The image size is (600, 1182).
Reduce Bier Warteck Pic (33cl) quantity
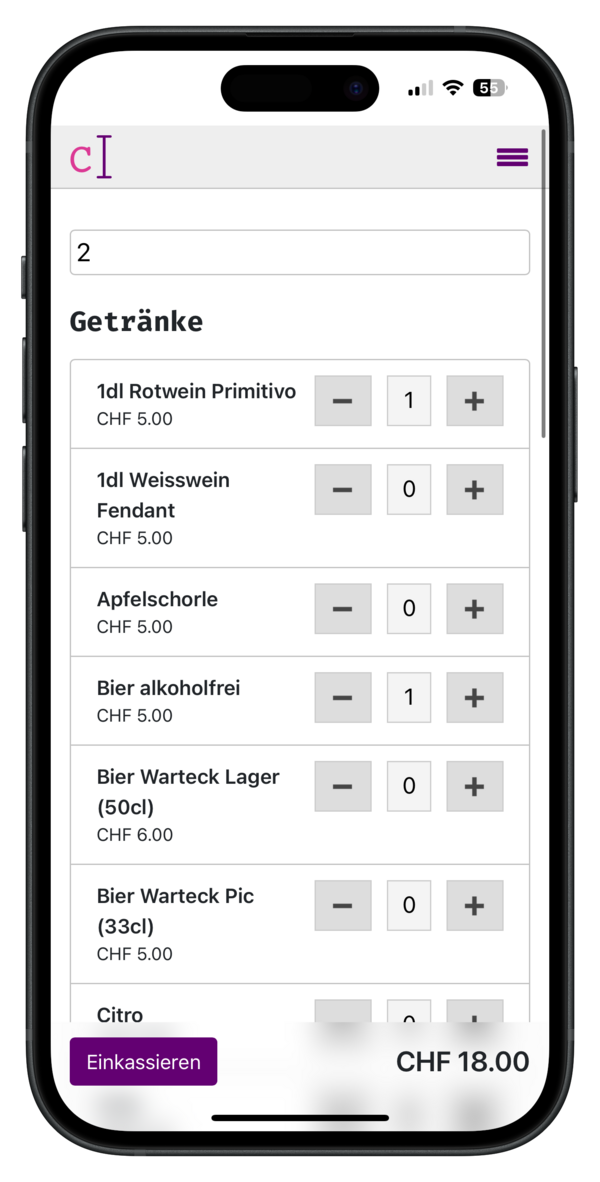click(343, 906)
